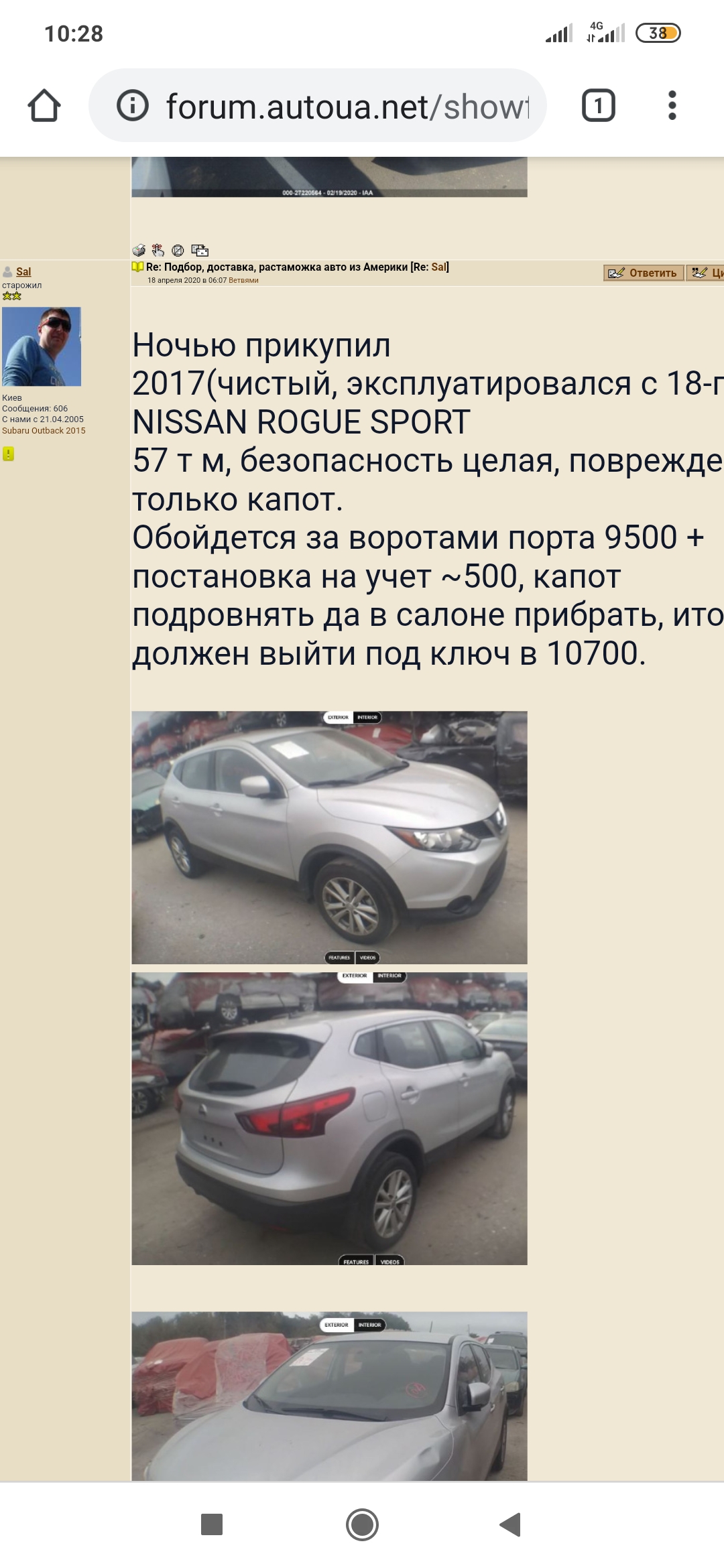
Task: View Sal's avatar picture
Action: 42,346
